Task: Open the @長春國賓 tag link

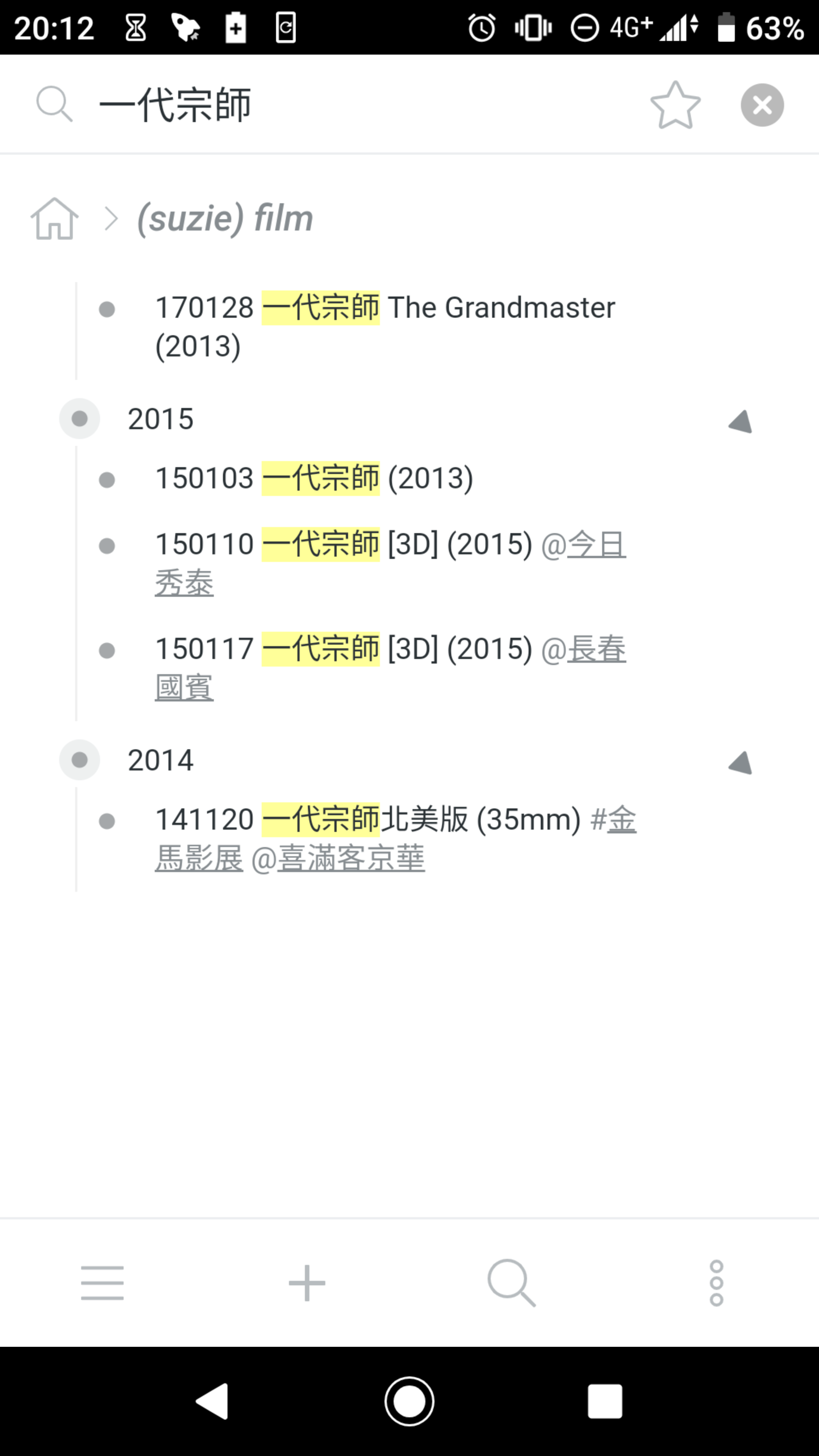Action: [x=390, y=668]
